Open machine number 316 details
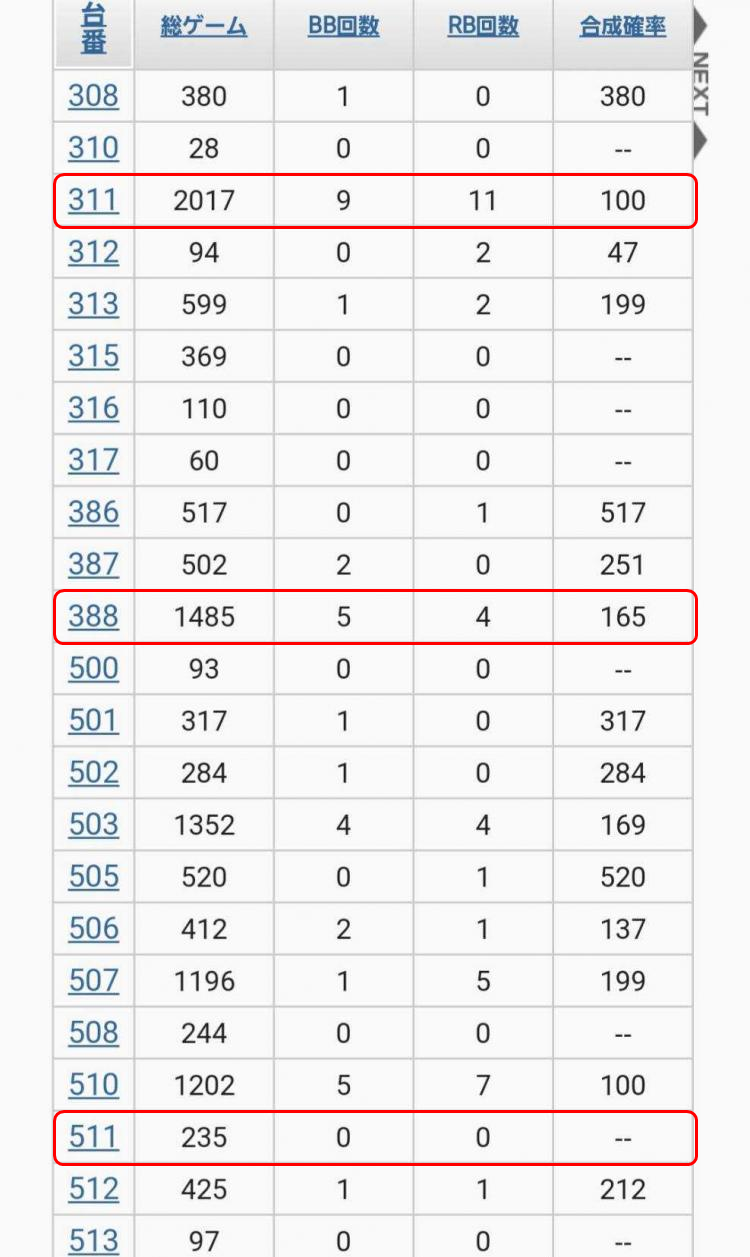 (x=93, y=408)
